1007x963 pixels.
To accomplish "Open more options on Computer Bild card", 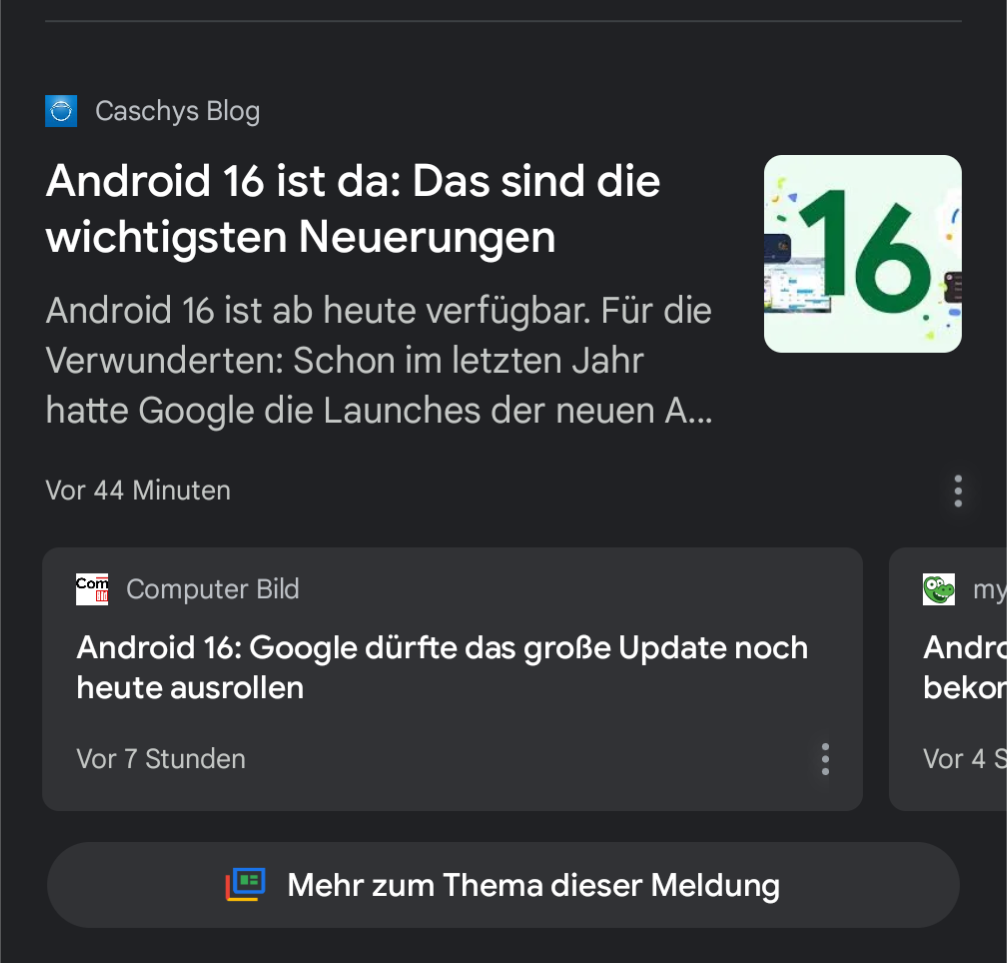I will click(825, 759).
